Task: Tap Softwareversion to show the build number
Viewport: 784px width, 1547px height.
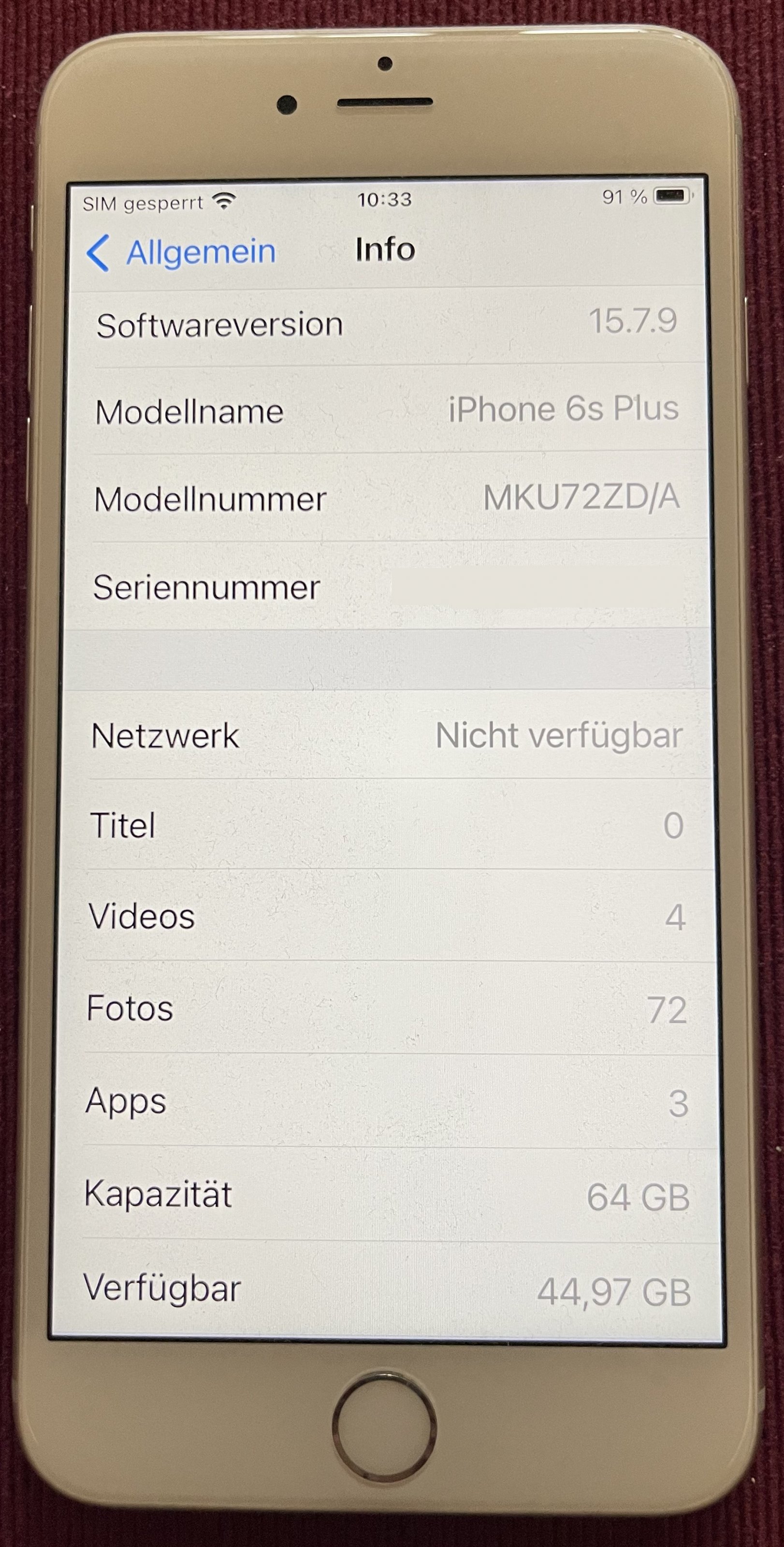Action: 387,324
